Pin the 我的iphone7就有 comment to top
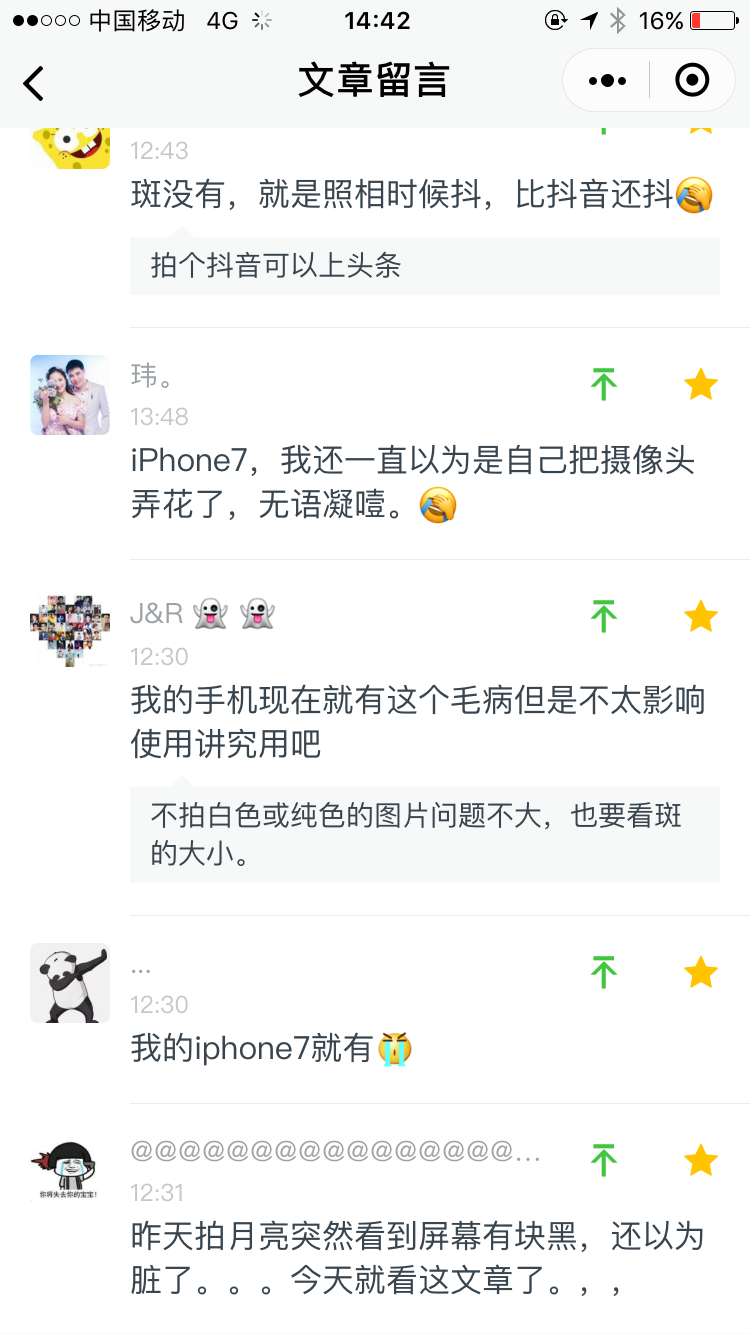Viewport: 750px width, 1334px height. (603, 972)
